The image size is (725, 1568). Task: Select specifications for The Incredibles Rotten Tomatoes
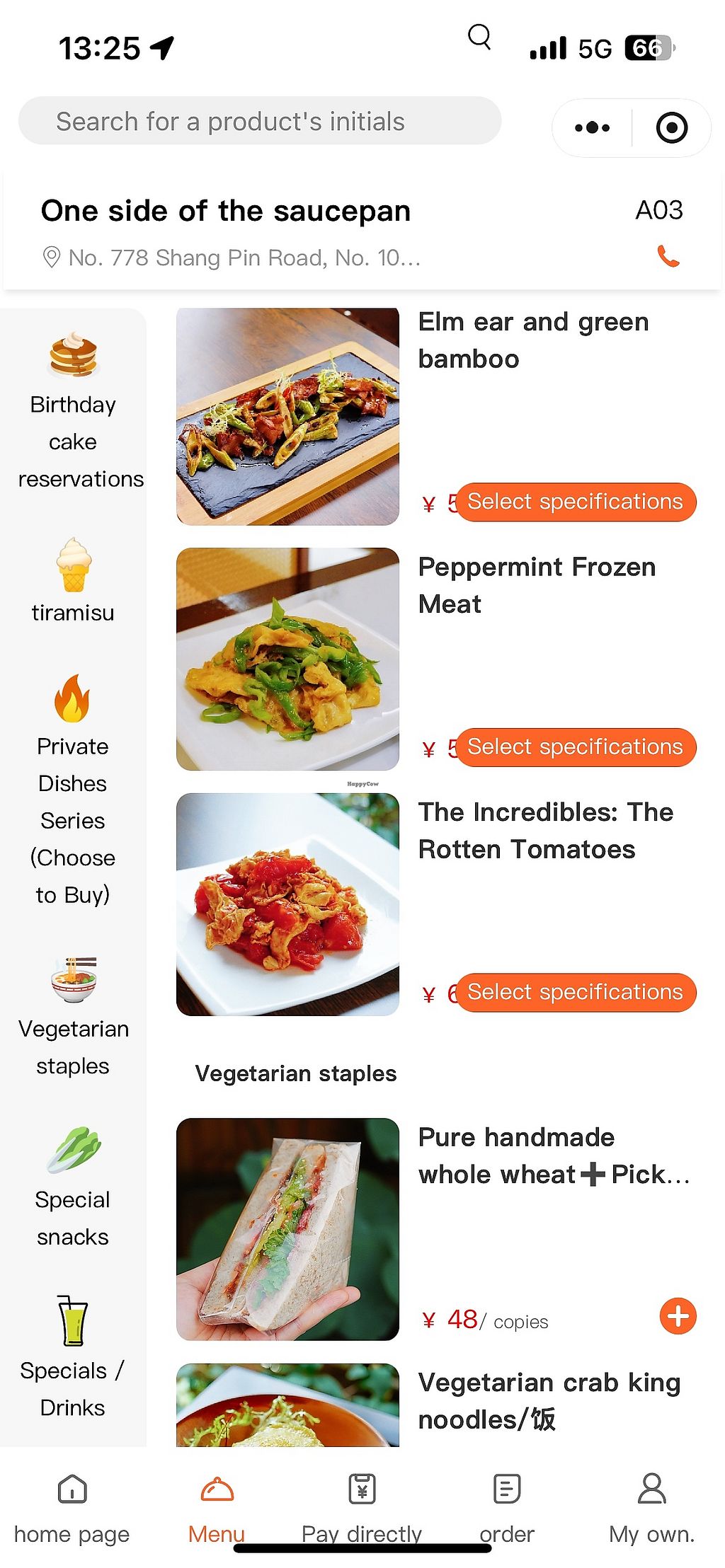point(575,992)
